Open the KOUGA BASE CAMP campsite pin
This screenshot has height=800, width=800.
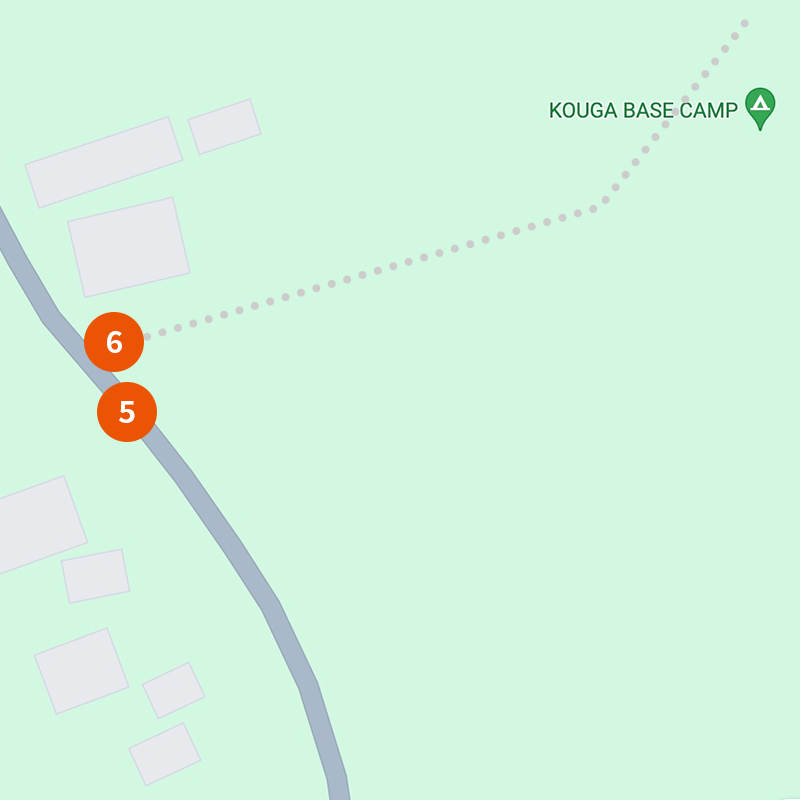pyautogui.click(x=760, y=107)
